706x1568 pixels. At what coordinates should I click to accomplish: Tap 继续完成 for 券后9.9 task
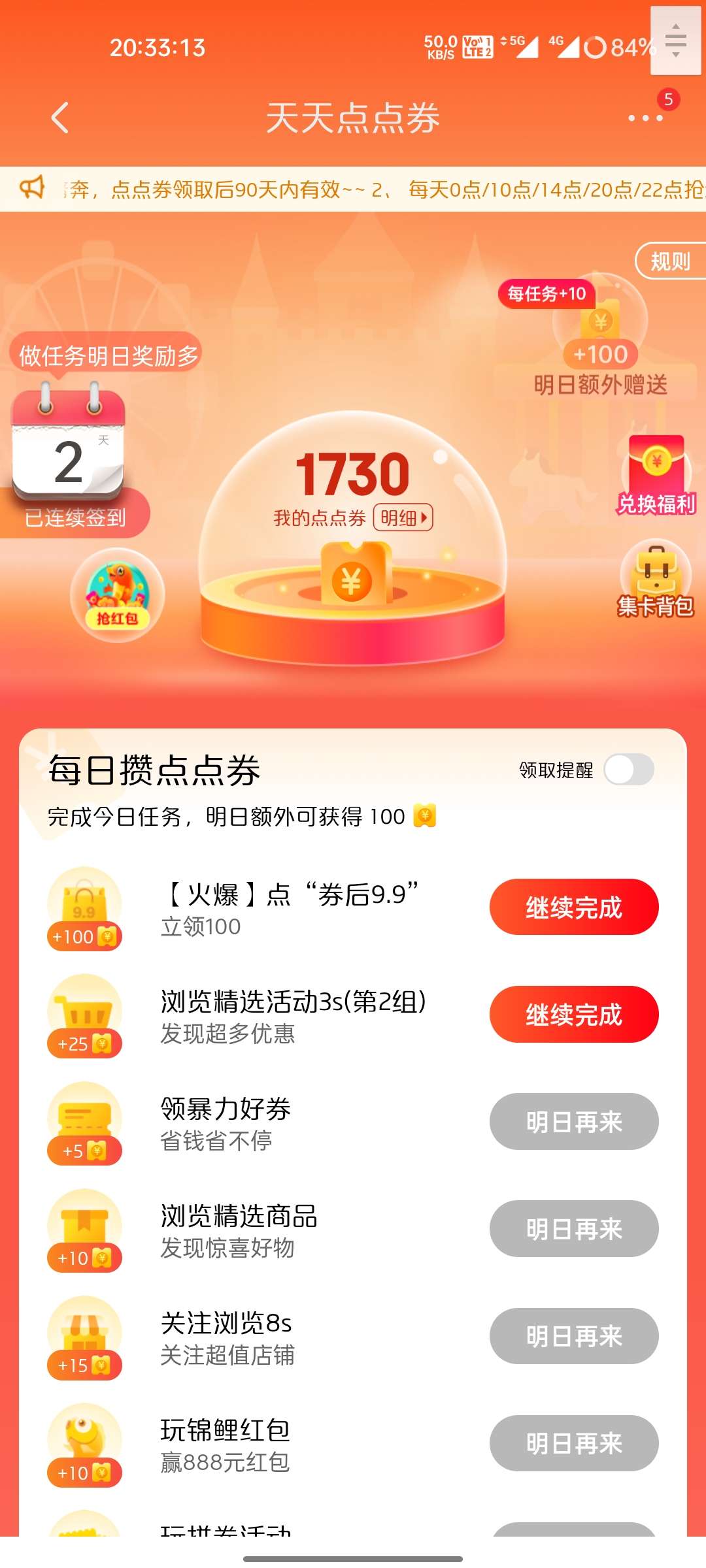tap(573, 907)
